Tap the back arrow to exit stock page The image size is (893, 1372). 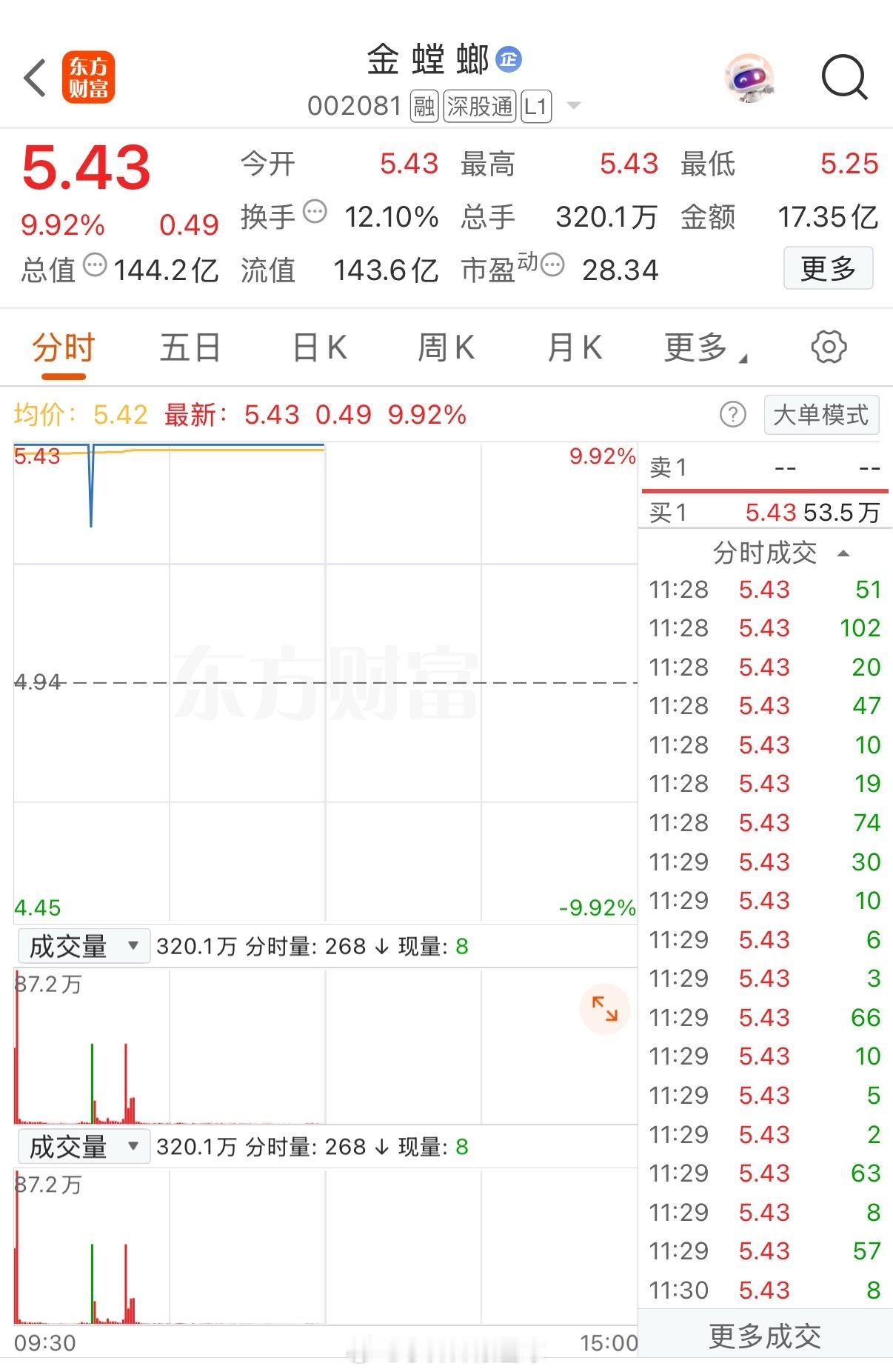[x=35, y=78]
